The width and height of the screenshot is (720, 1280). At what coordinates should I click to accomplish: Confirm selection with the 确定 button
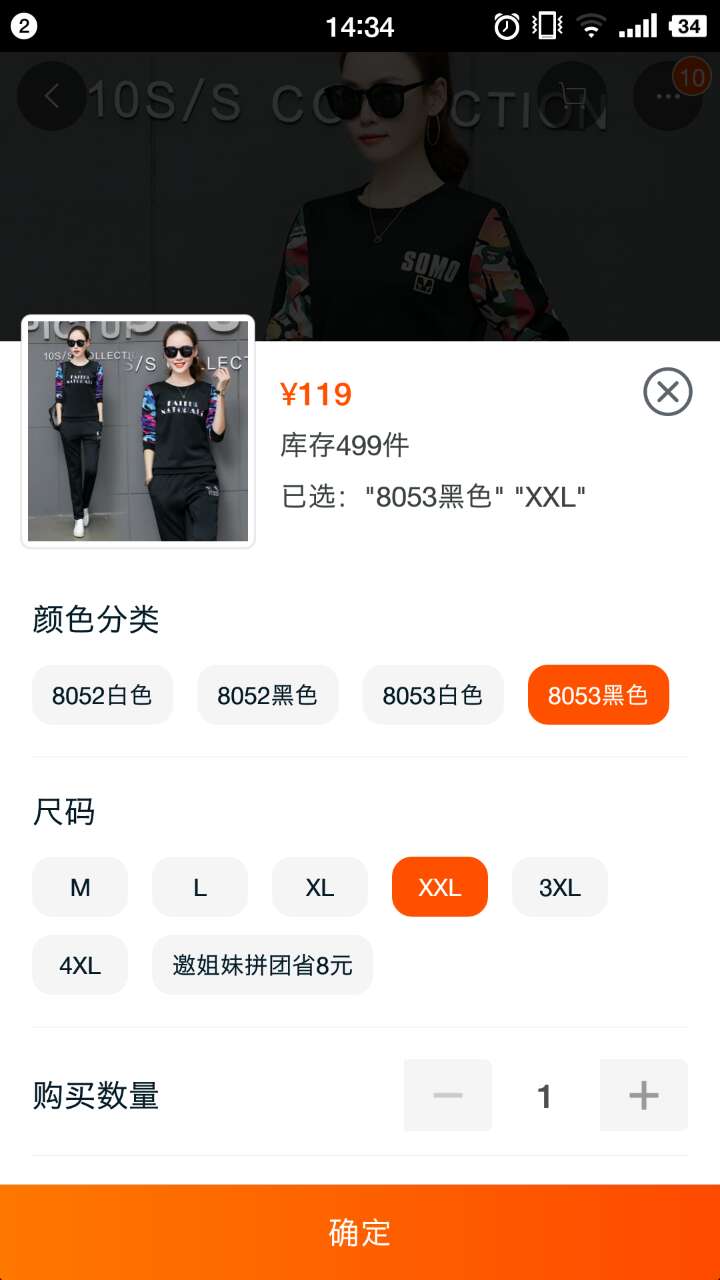360,1232
